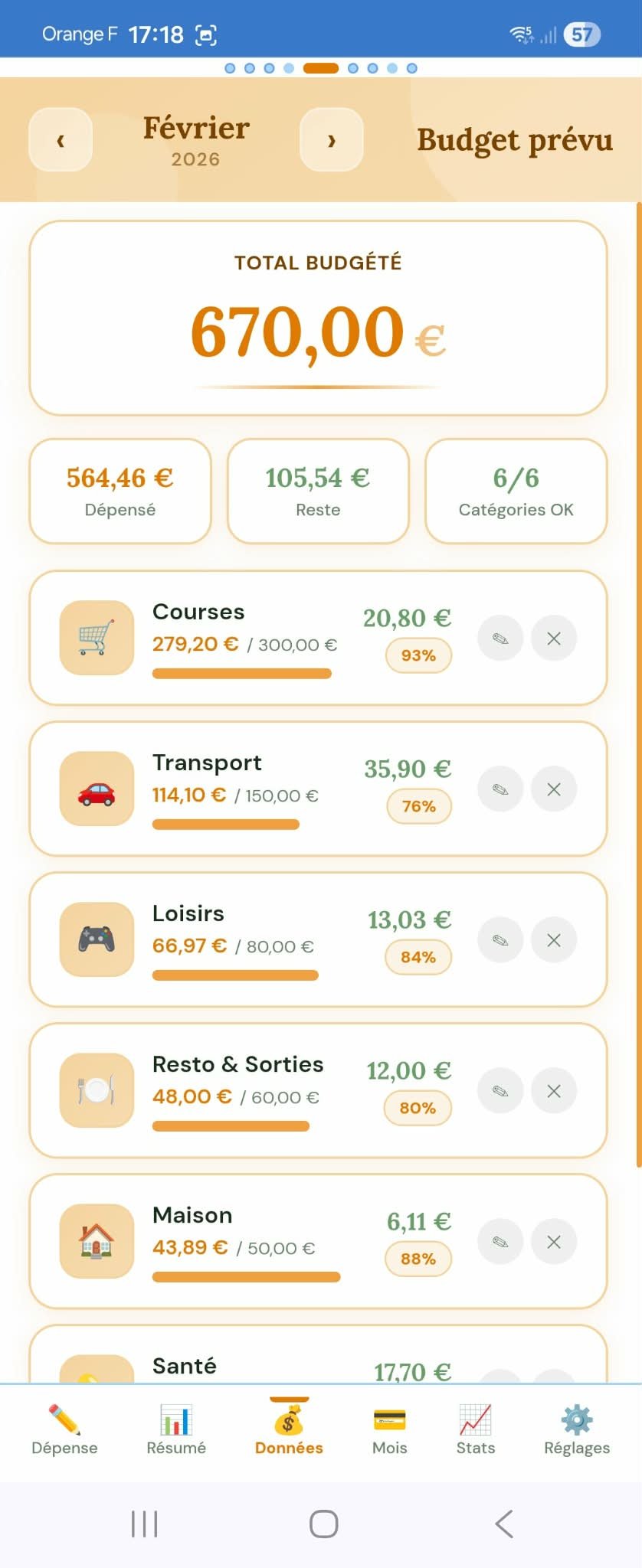642x1568 pixels.
Task: Click the highlighted page indicator dot
Action: [x=320, y=69]
